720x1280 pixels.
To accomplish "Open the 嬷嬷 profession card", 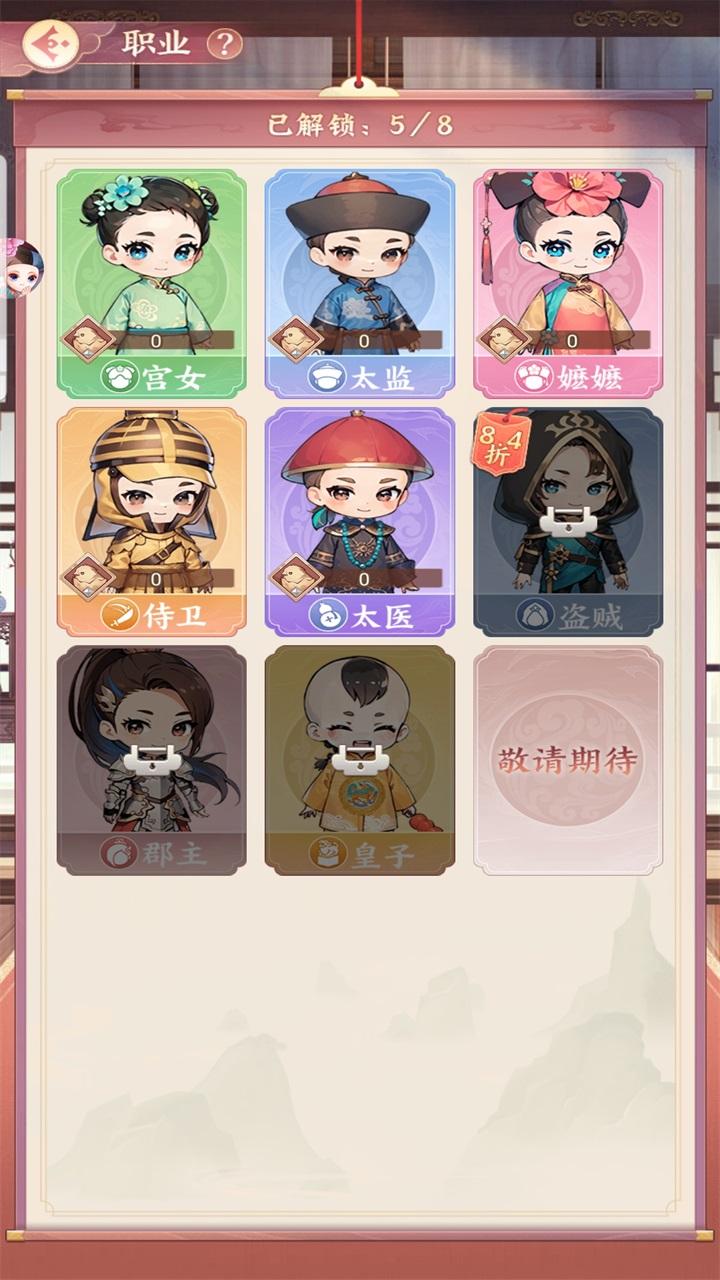I will click(568, 284).
